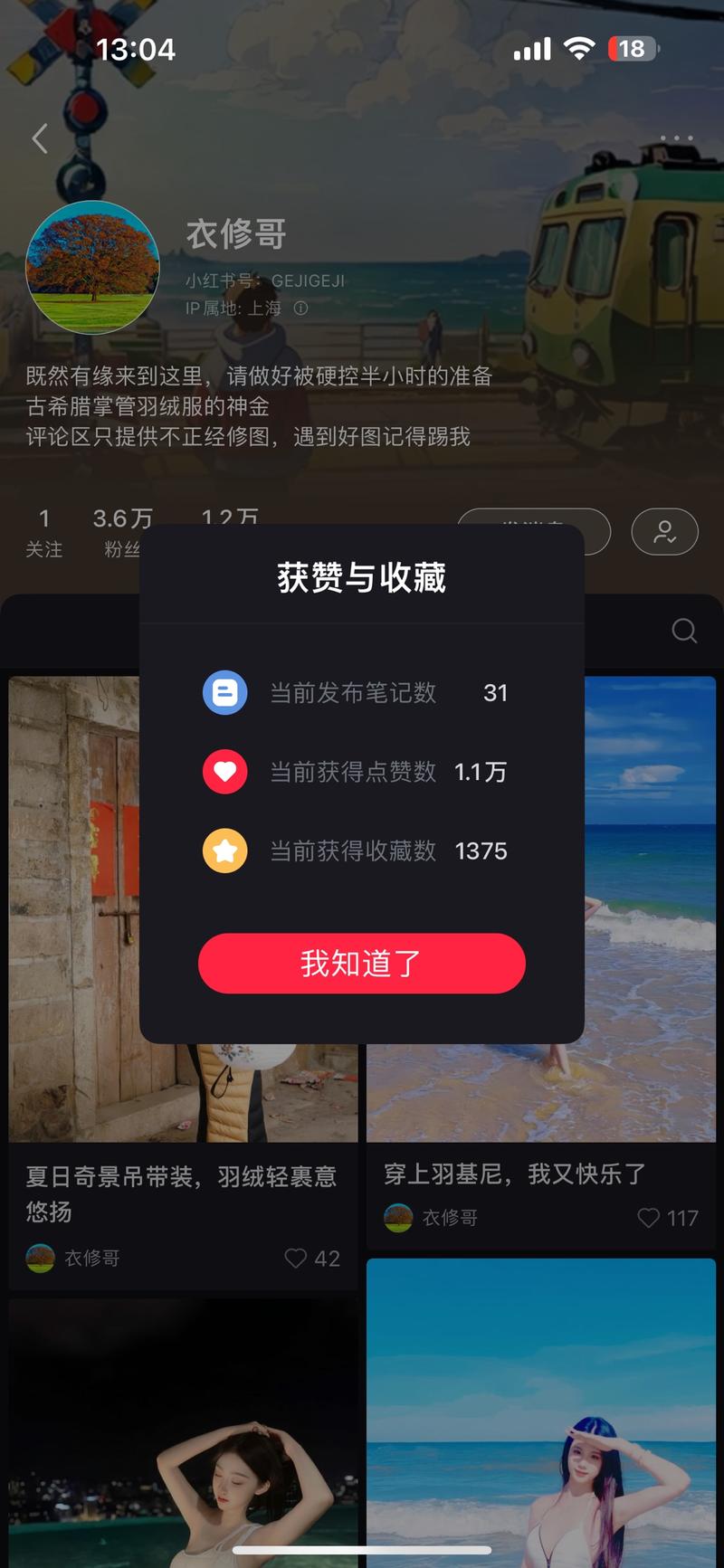The width and height of the screenshot is (724, 1568).
Task: Tap the IP属地 info icon
Action: click(x=301, y=308)
